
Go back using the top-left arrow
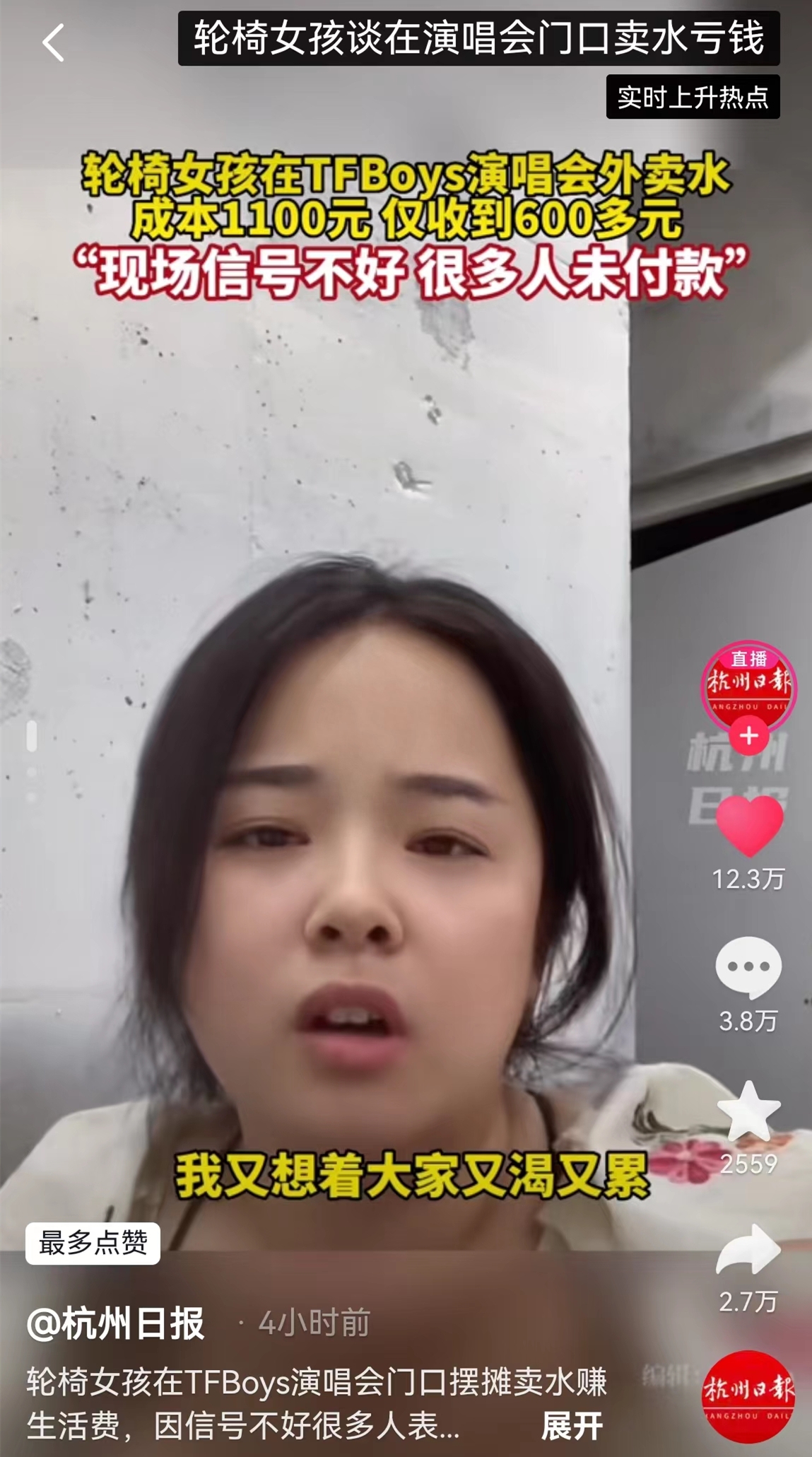(x=54, y=42)
